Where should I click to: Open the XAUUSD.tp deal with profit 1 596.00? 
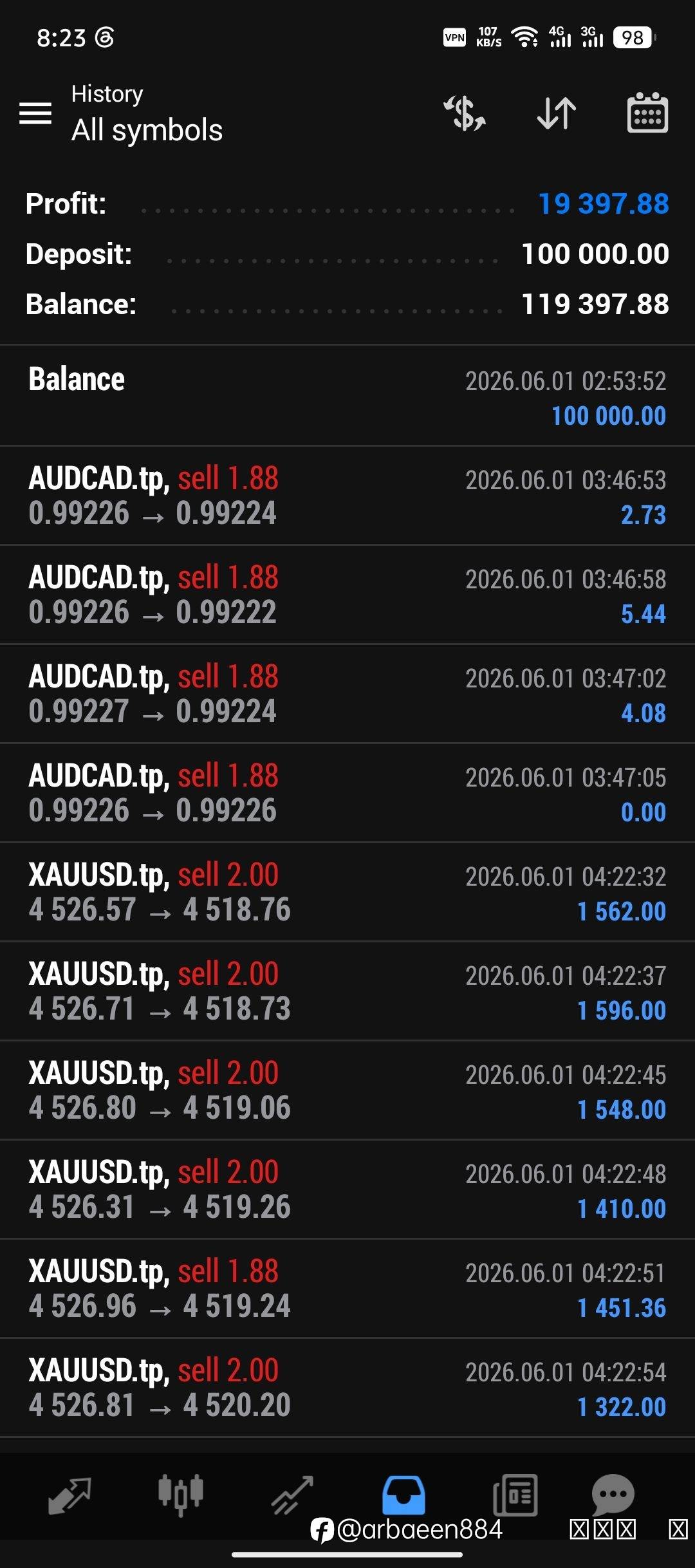pyautogui.click(x=347, y=991)
